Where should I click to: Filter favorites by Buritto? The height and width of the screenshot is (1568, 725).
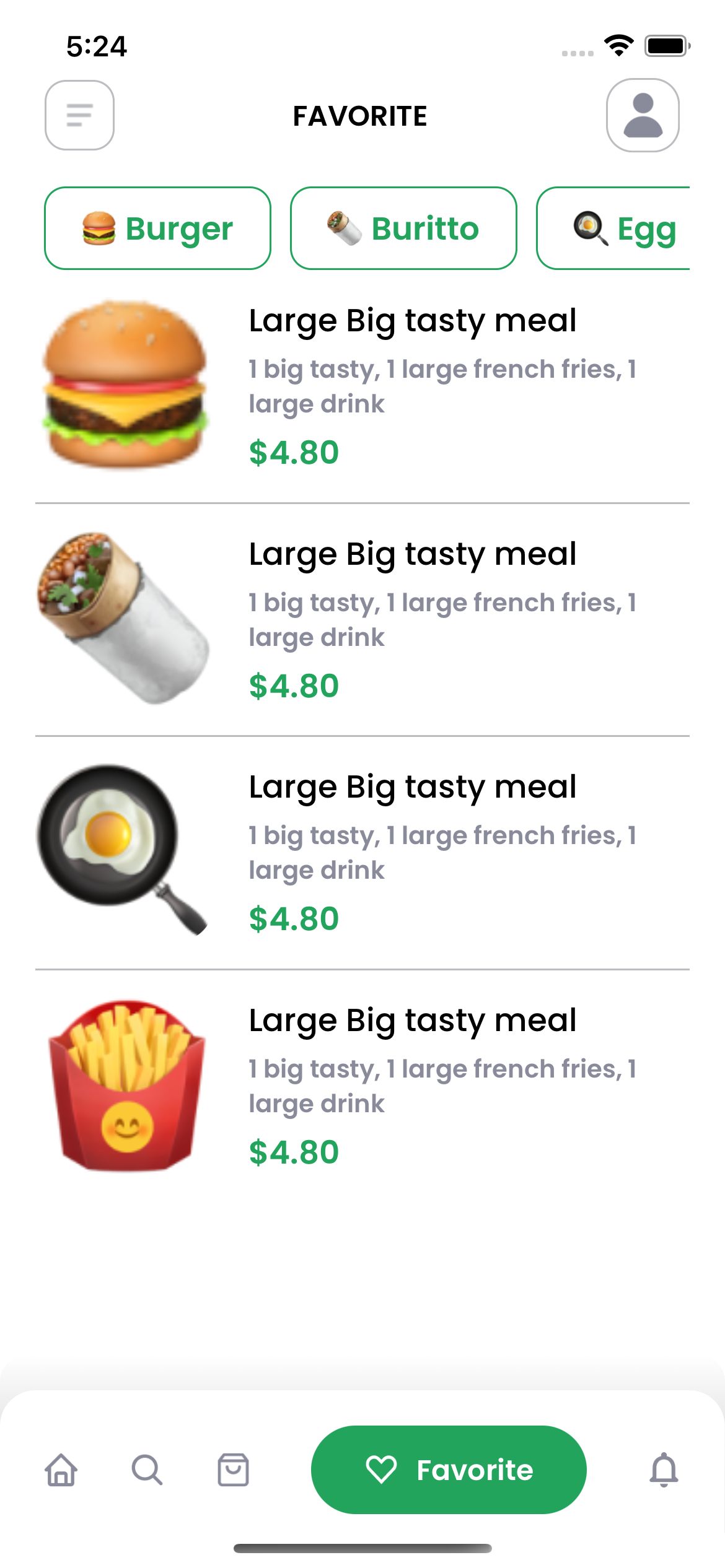point(403,229)
